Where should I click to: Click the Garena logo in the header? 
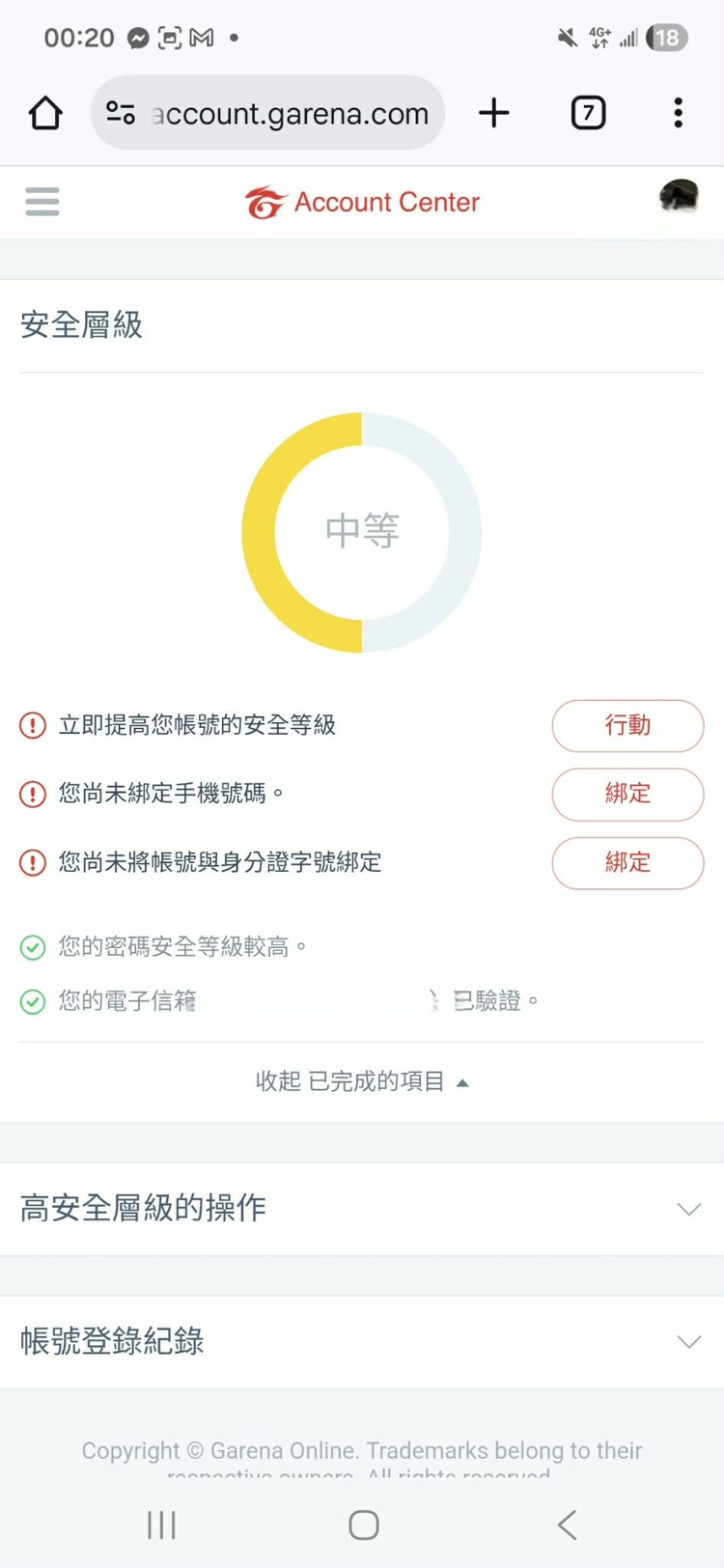265,202
